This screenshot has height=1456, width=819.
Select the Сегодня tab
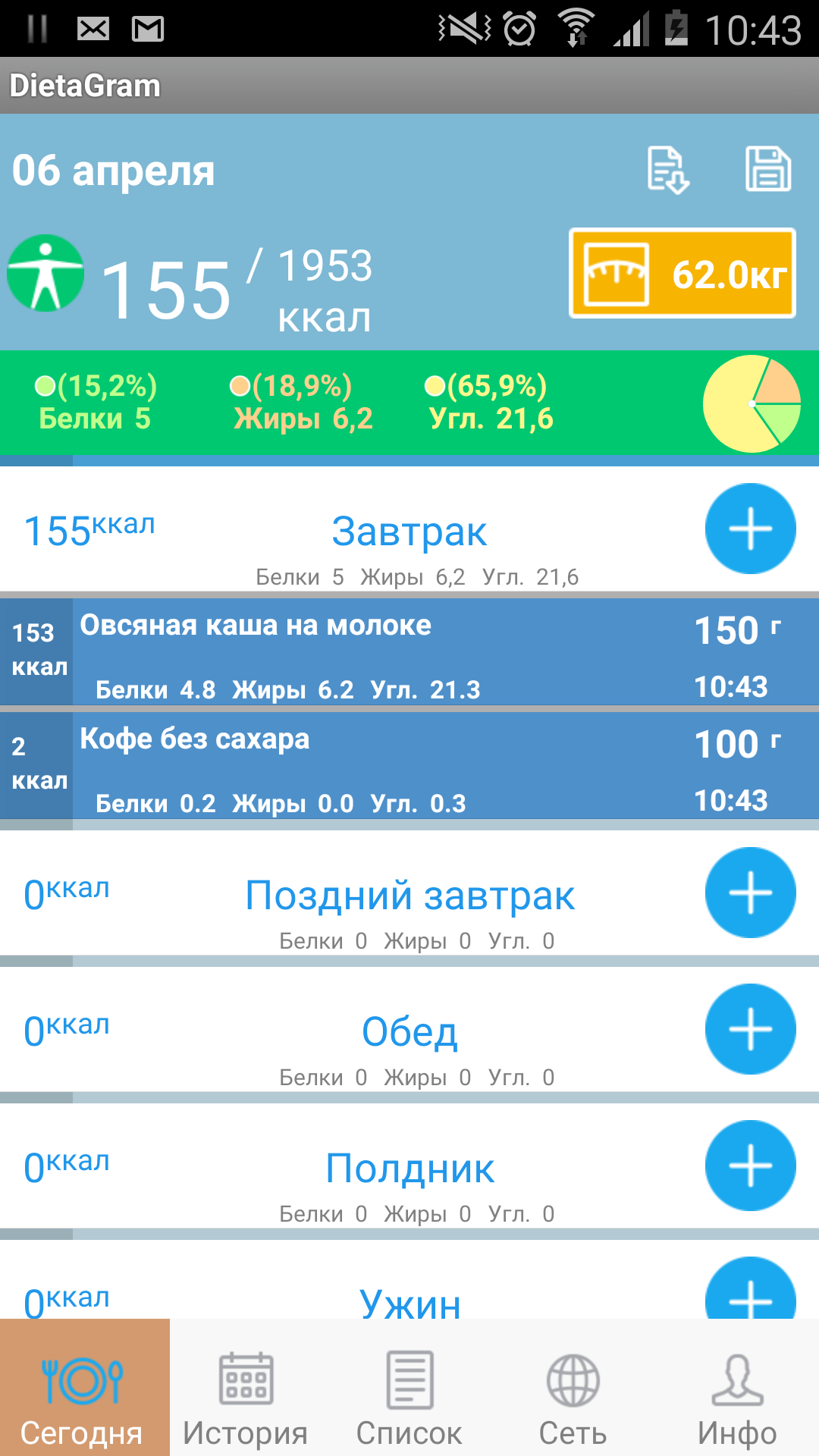click(83, 1395)
